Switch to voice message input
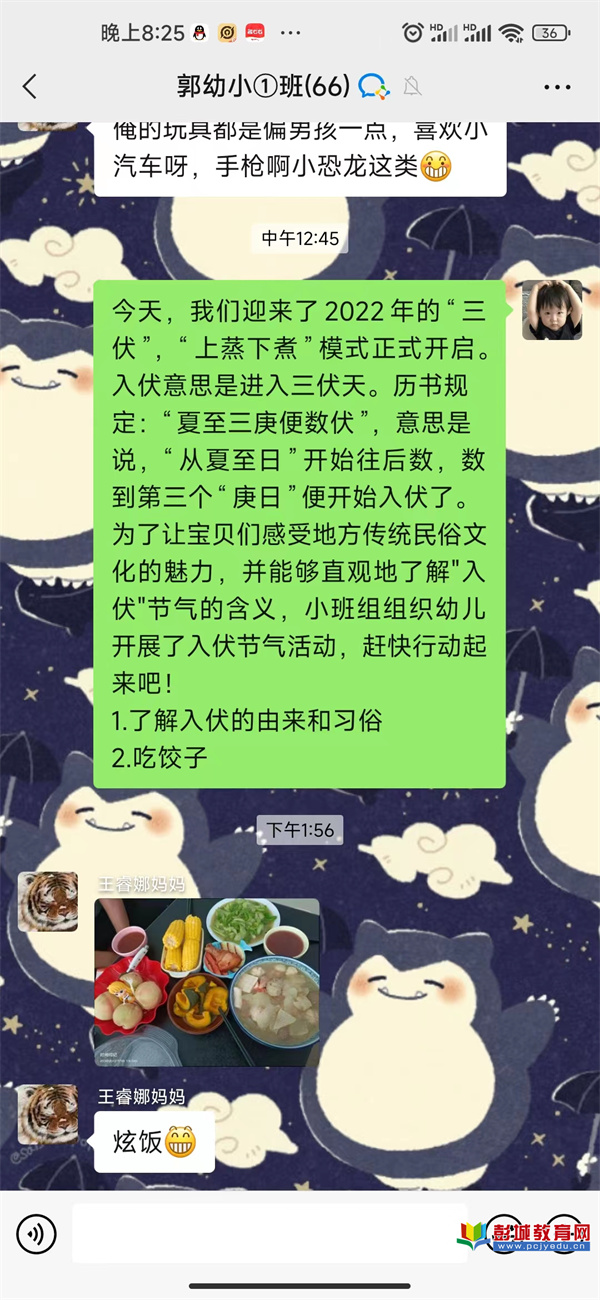This screenshot has height=1300, width=600. pos(36,1233)
